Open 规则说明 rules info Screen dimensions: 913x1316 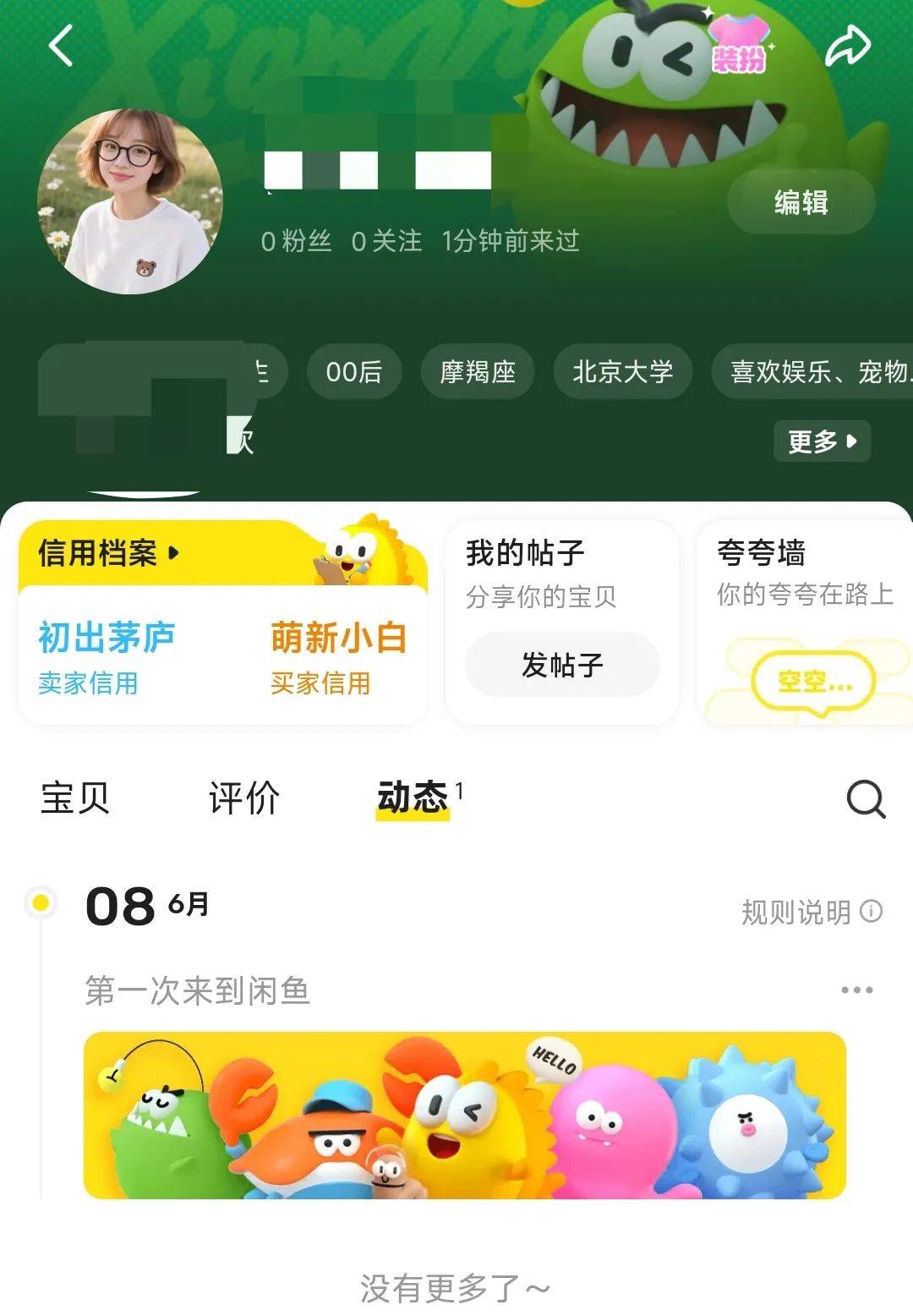click(811, 912)
